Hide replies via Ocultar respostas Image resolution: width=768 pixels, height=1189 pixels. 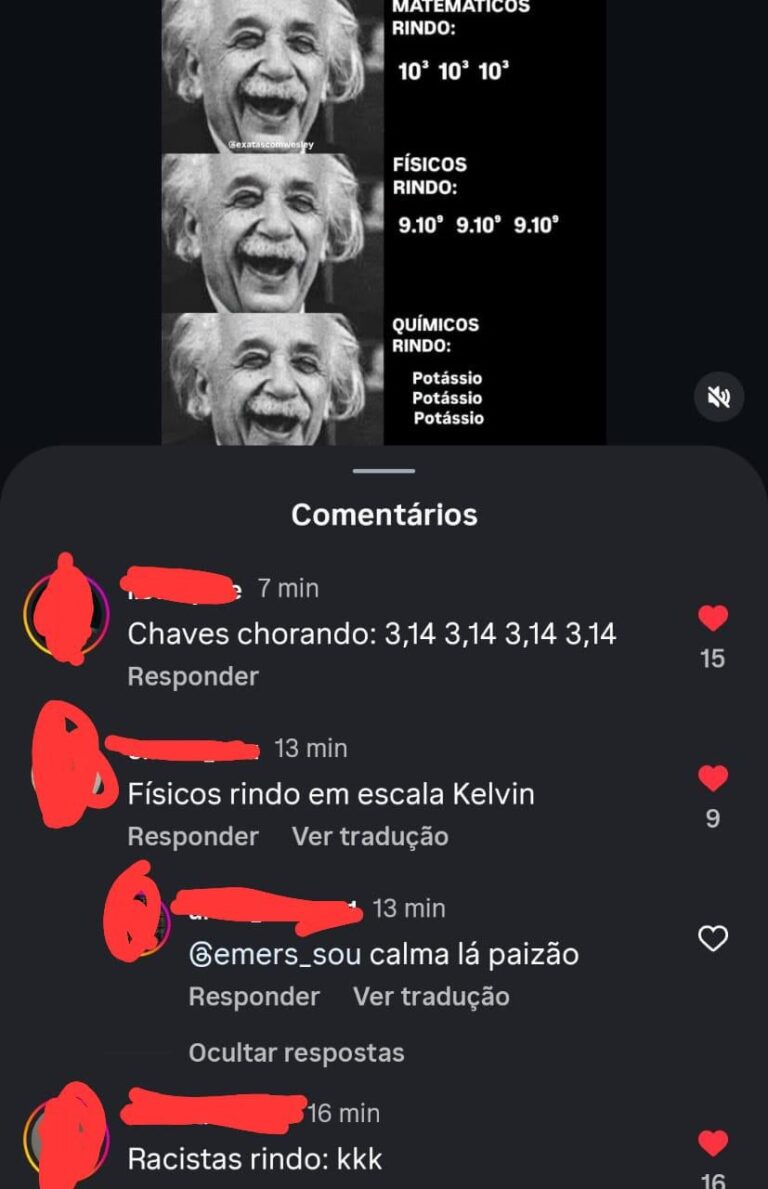pos(296,1052)
